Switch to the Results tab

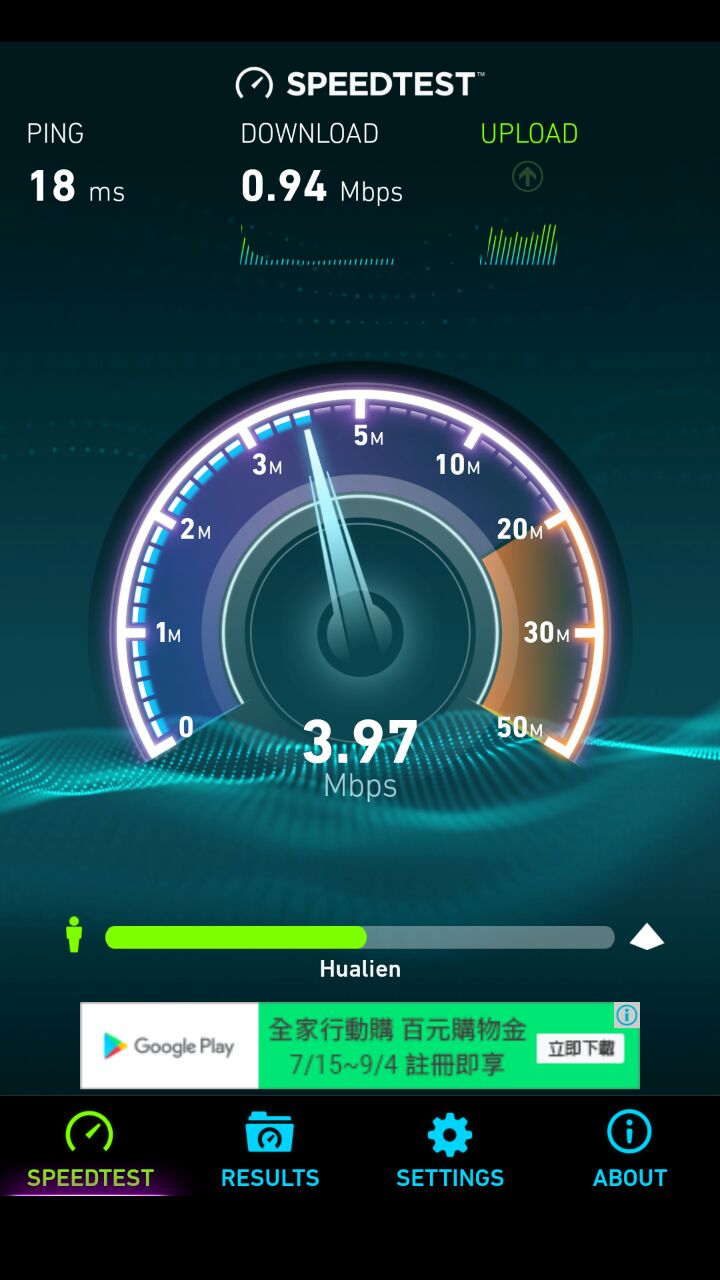(x=270, y=1150)
